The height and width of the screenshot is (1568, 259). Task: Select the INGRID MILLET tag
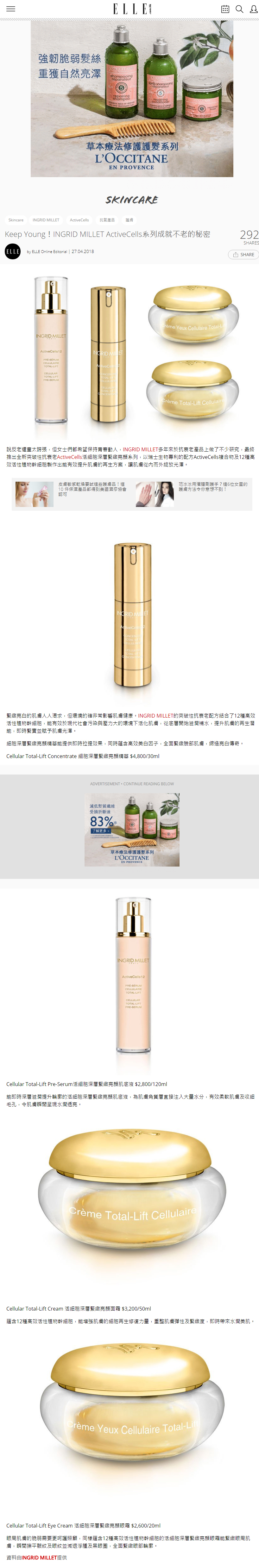(46, 220)
